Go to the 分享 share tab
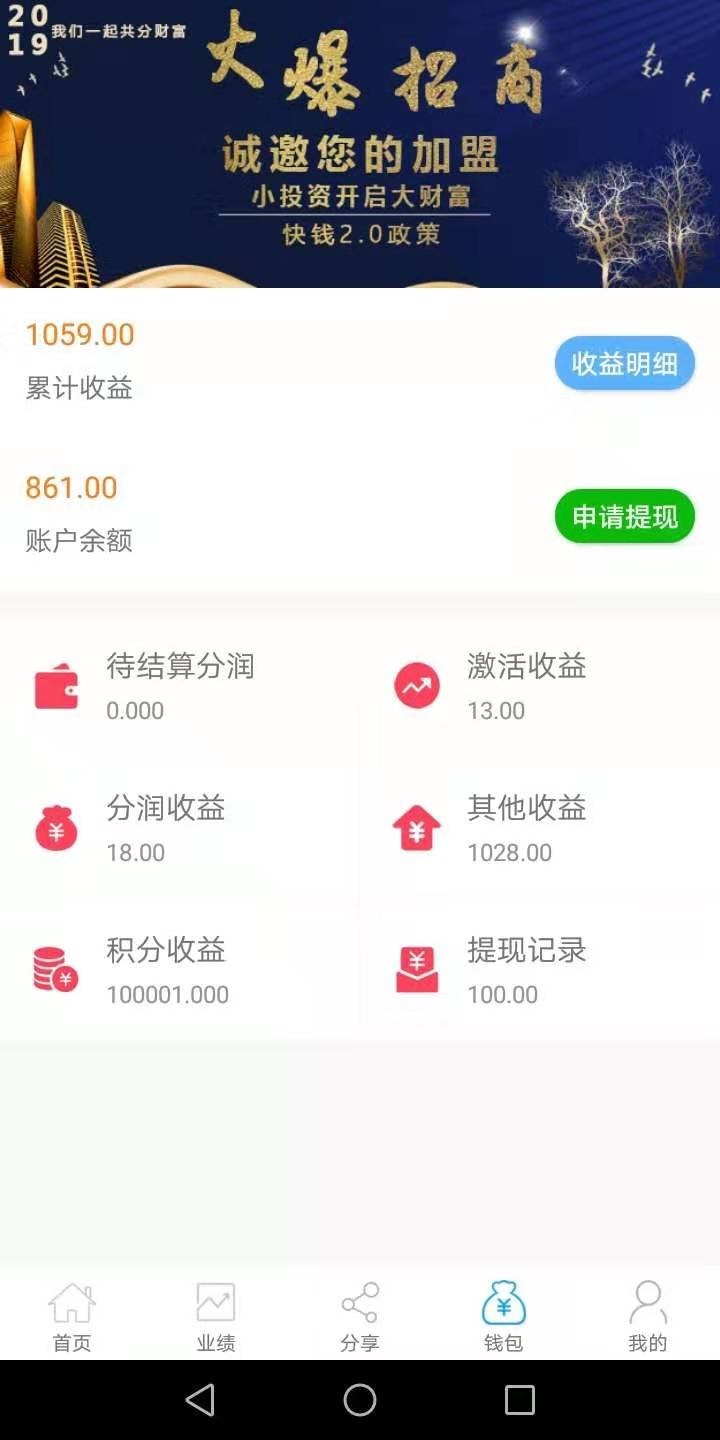Viewport: 720px width, 1440px height. pyautogui.click(x=360, y=1316)
